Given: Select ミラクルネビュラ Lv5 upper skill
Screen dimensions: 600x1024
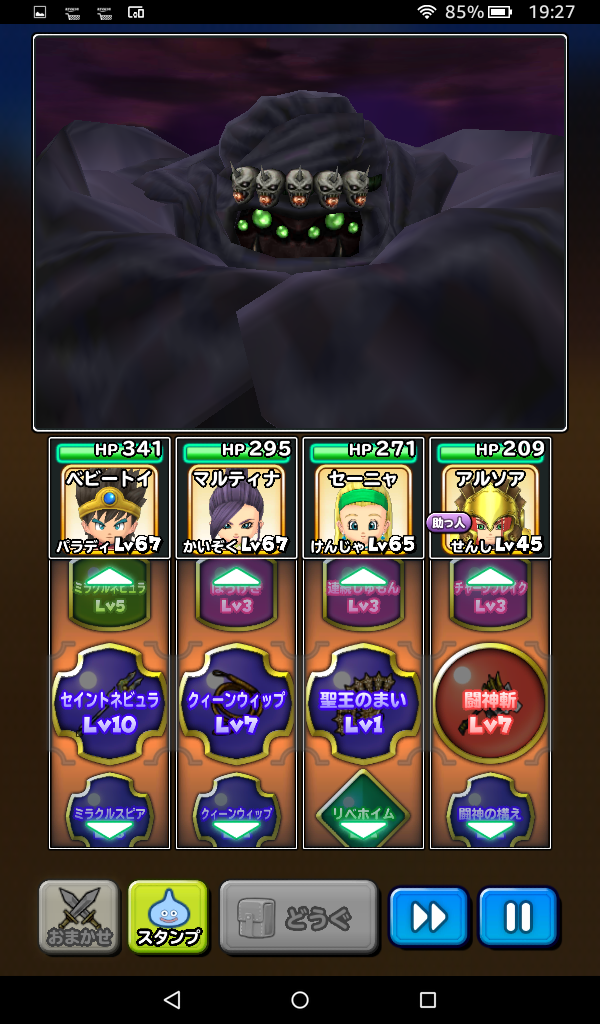Looking at the screenshot, I should [109, 594].
